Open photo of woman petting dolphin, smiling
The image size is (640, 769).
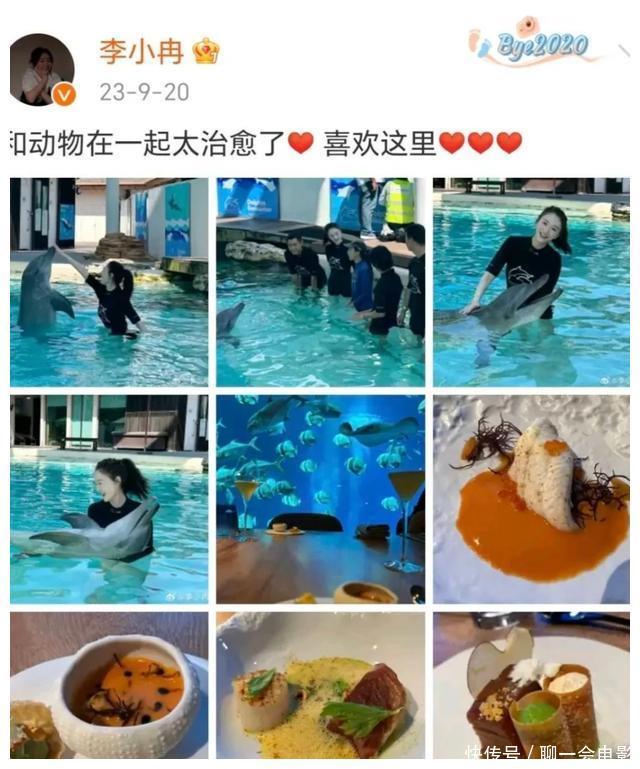click(531, 282)
